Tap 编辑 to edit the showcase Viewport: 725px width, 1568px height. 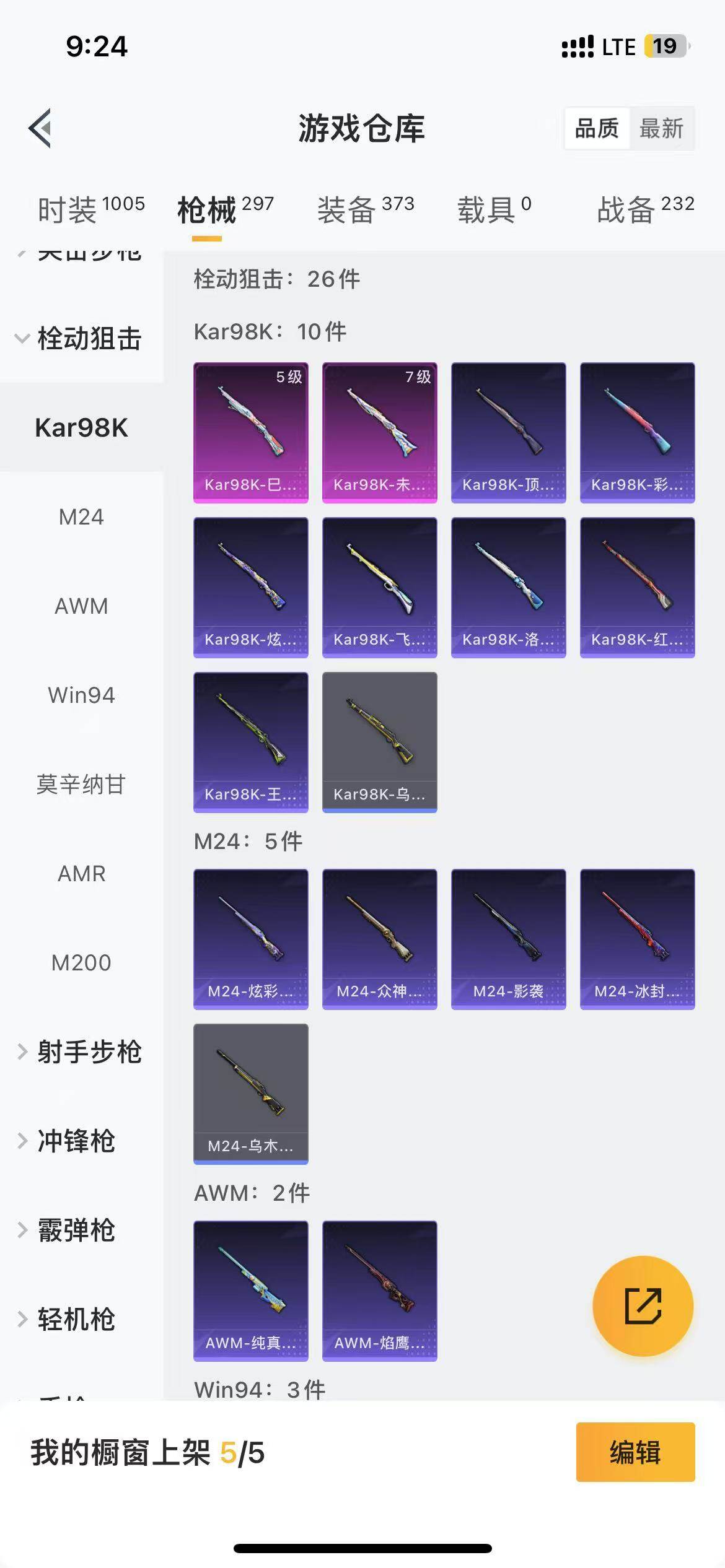635,1452
